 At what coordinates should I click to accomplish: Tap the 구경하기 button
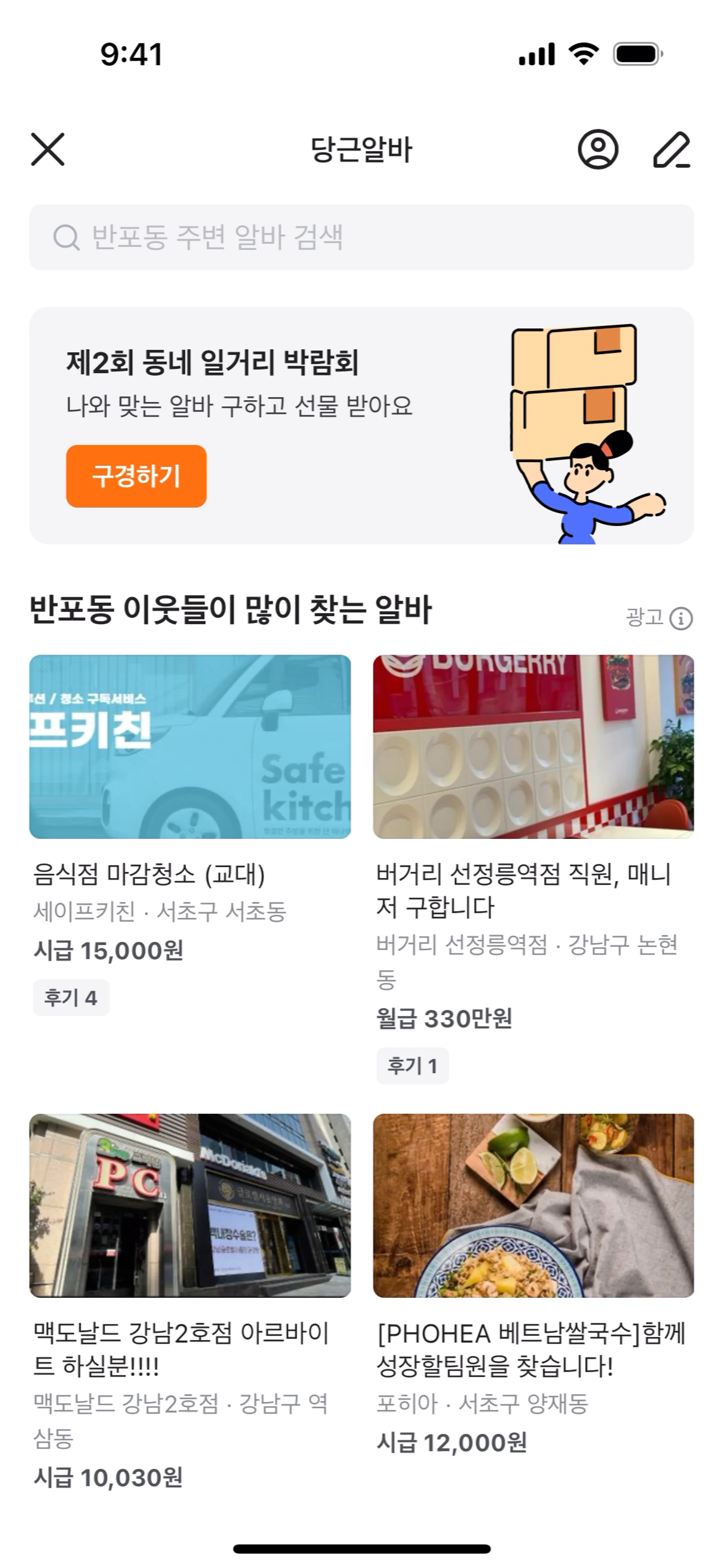pyautogui.click(x=136, y=476)
